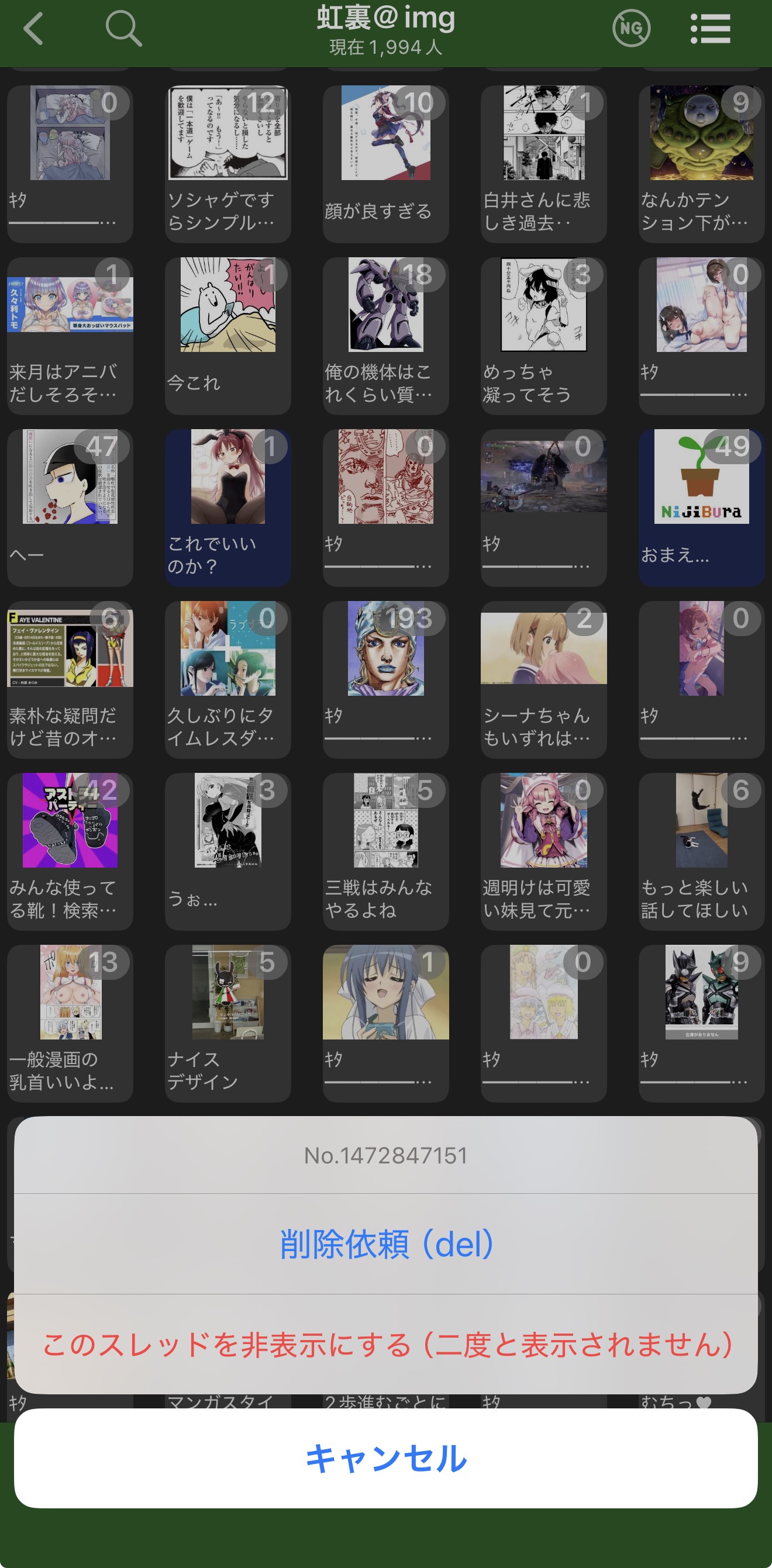Open the list menu icon
The width and height of the screenshot is (772, 1568).
point(710,29)
